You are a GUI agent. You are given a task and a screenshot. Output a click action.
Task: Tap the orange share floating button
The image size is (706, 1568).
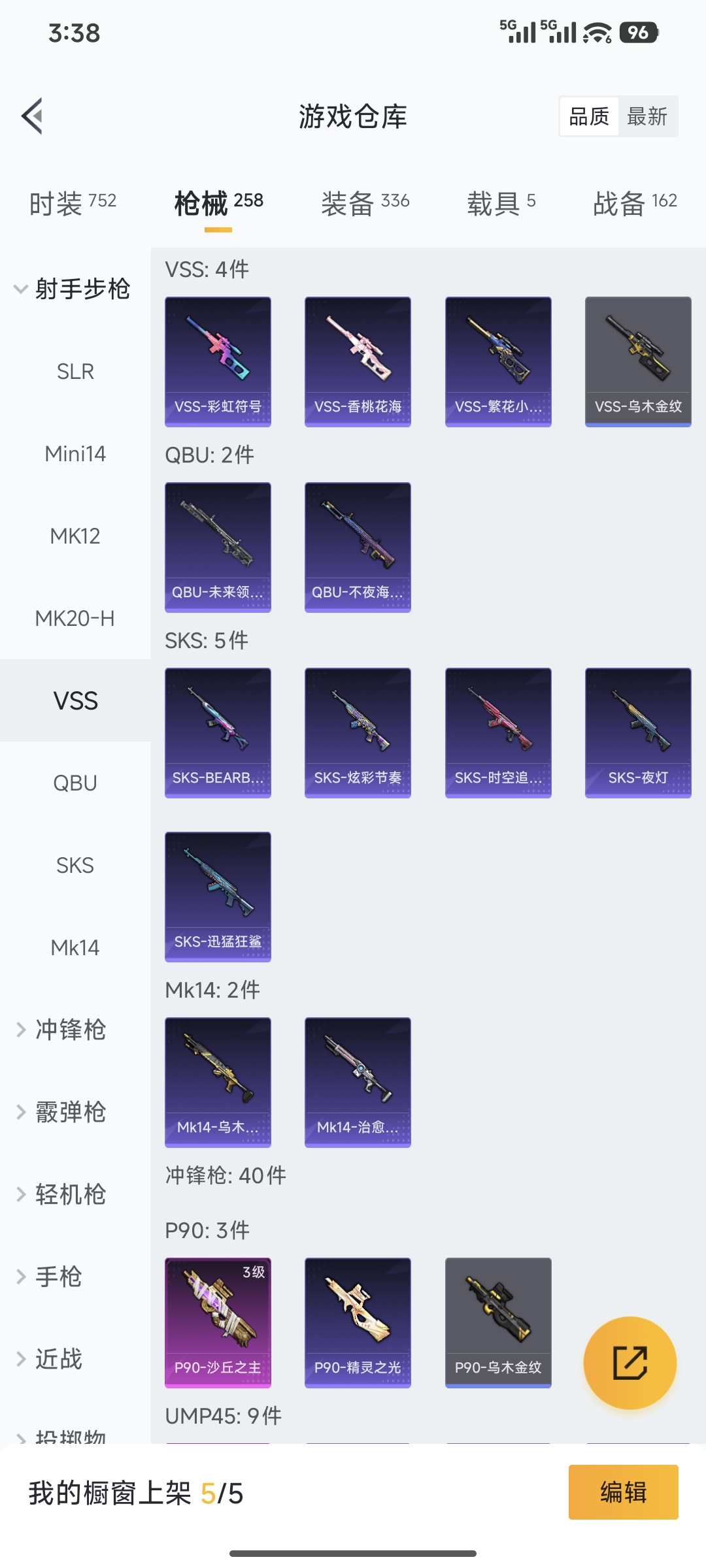[630, 1363]
